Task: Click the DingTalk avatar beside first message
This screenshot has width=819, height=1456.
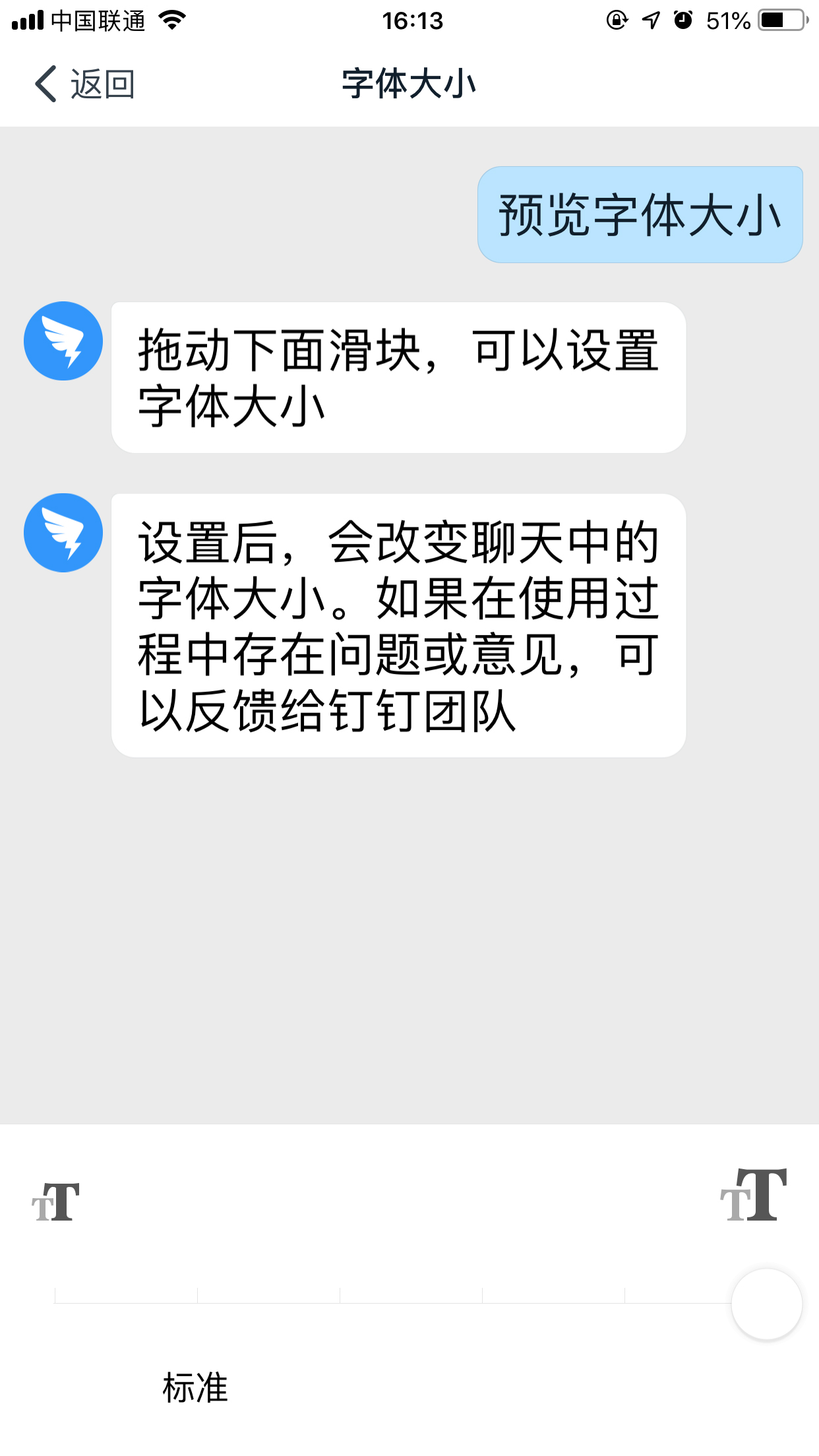Action: [x=63, y=341]
